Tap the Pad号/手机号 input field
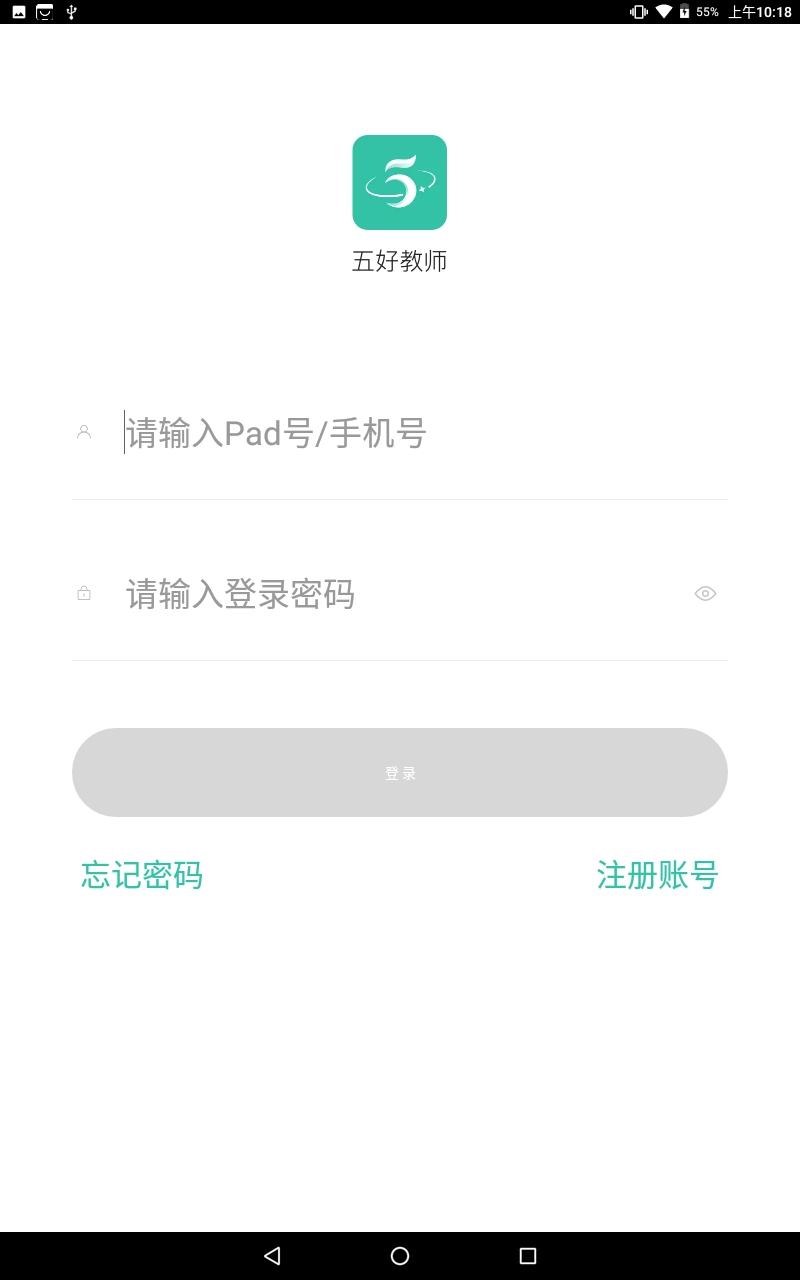This screenshot has height=1280, width=800. [400, 433]
